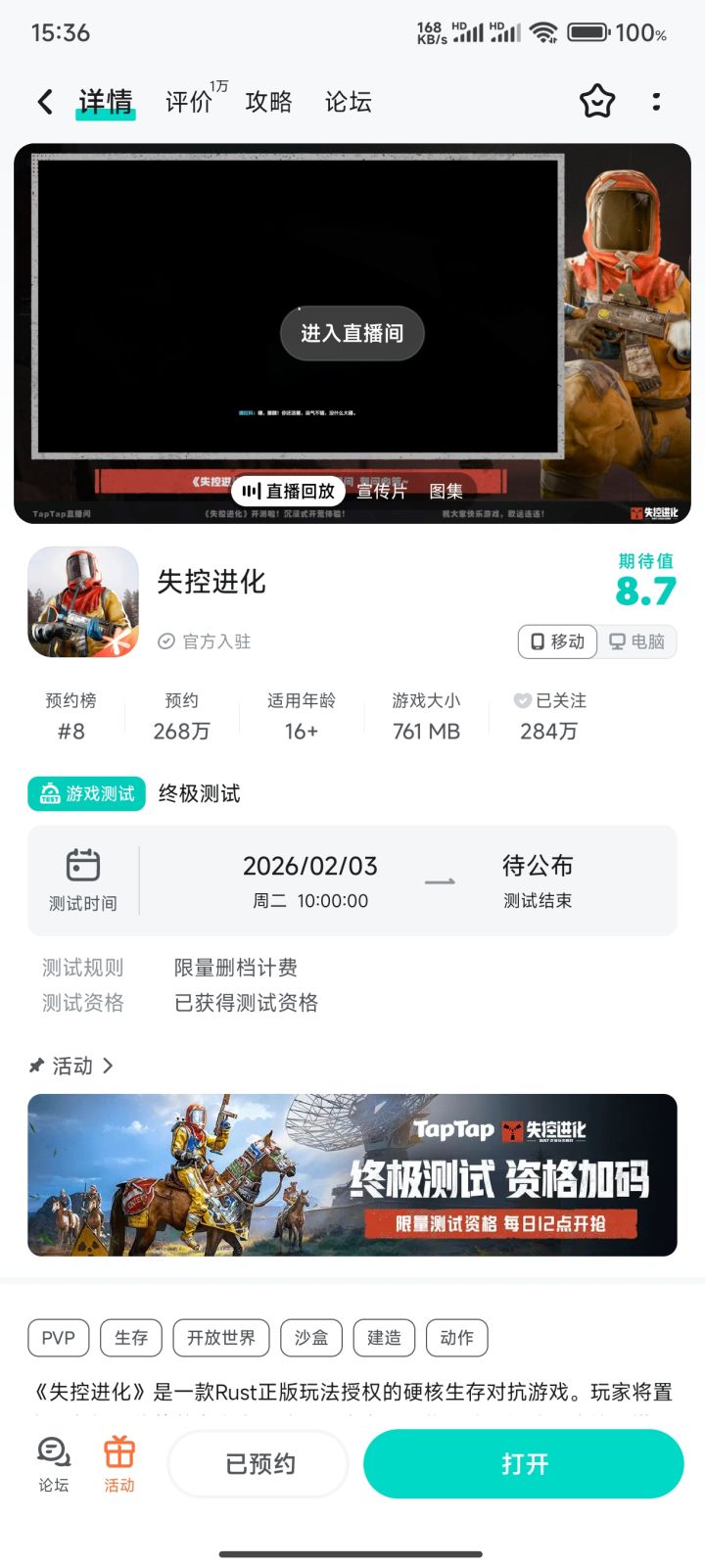This screenshot has width=705, height=1568.
Task: Tap the 活动 gift icon in bottom bar
Action: tap(119, 1455)
